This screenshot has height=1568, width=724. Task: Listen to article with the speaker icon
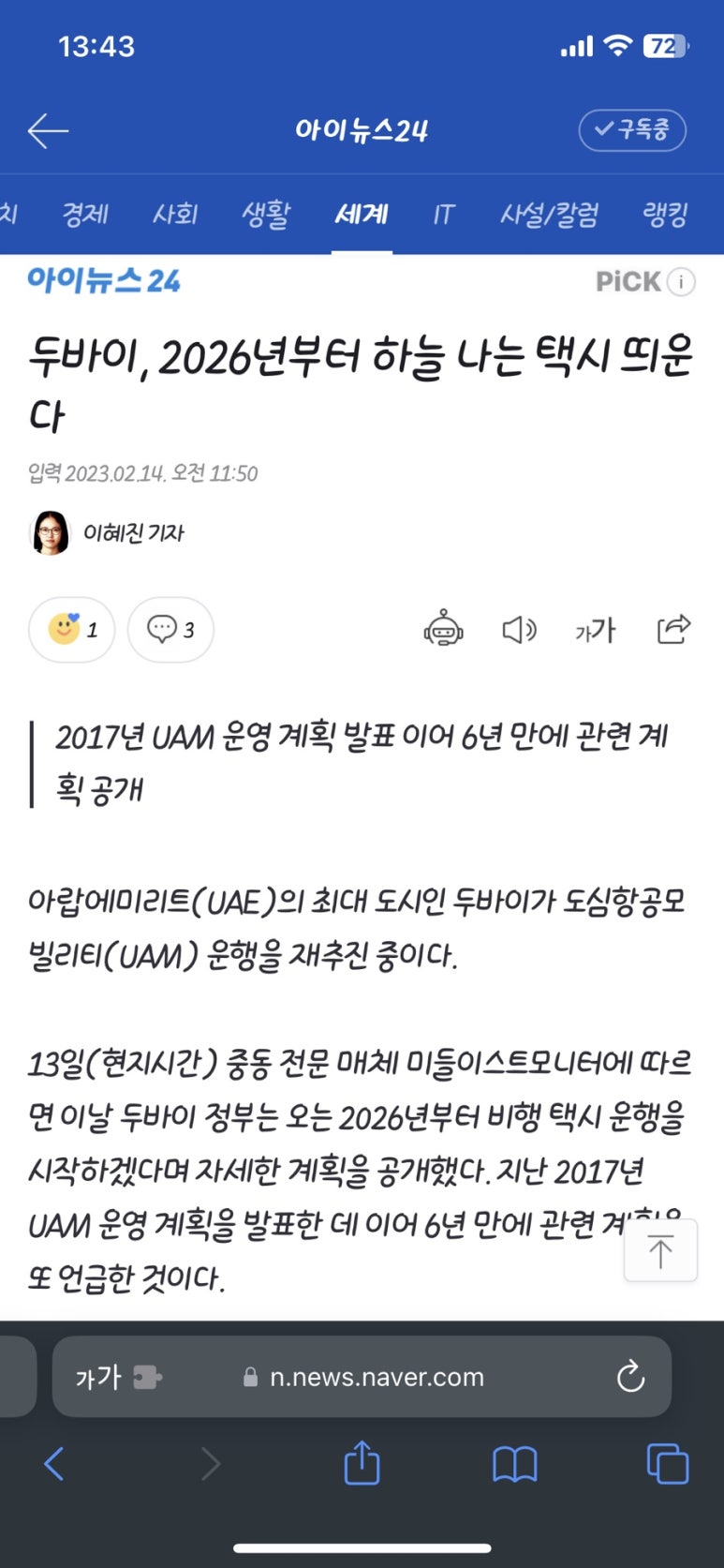coord(519,630)
